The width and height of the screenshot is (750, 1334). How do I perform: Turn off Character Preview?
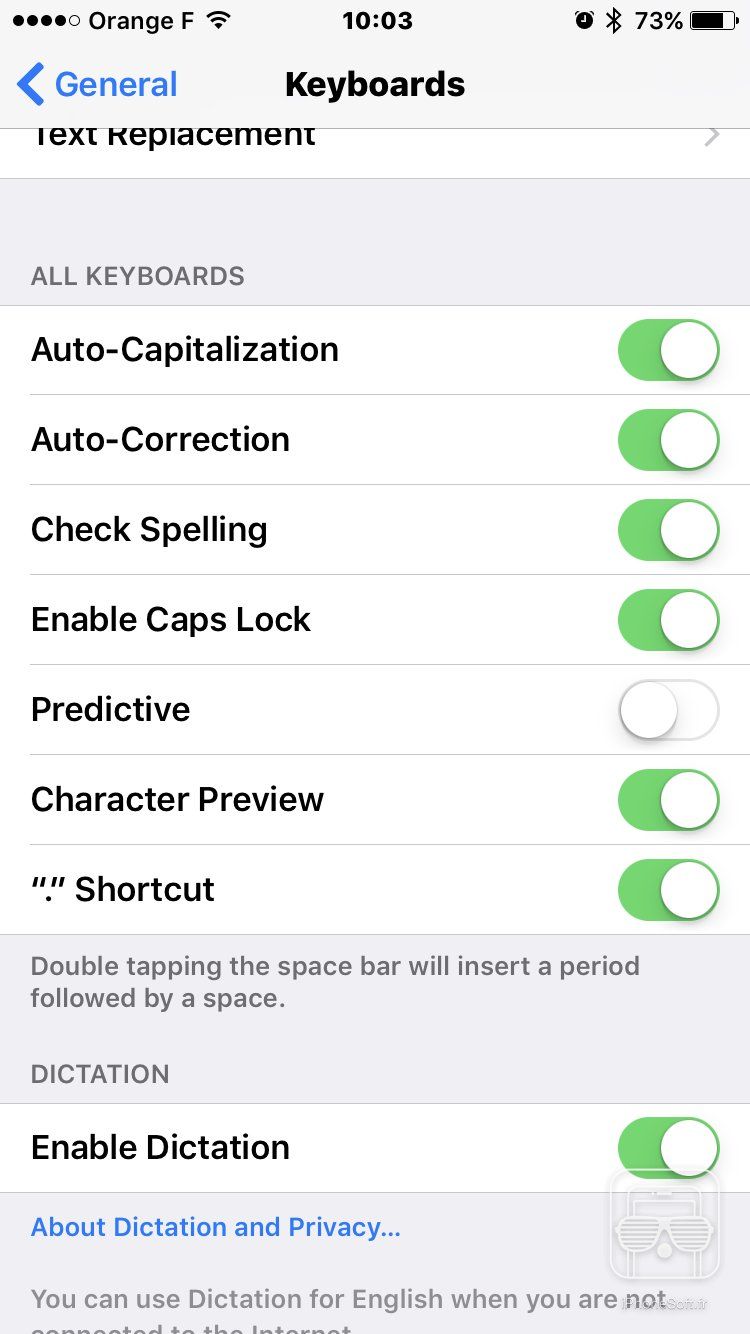coord(668,800)
